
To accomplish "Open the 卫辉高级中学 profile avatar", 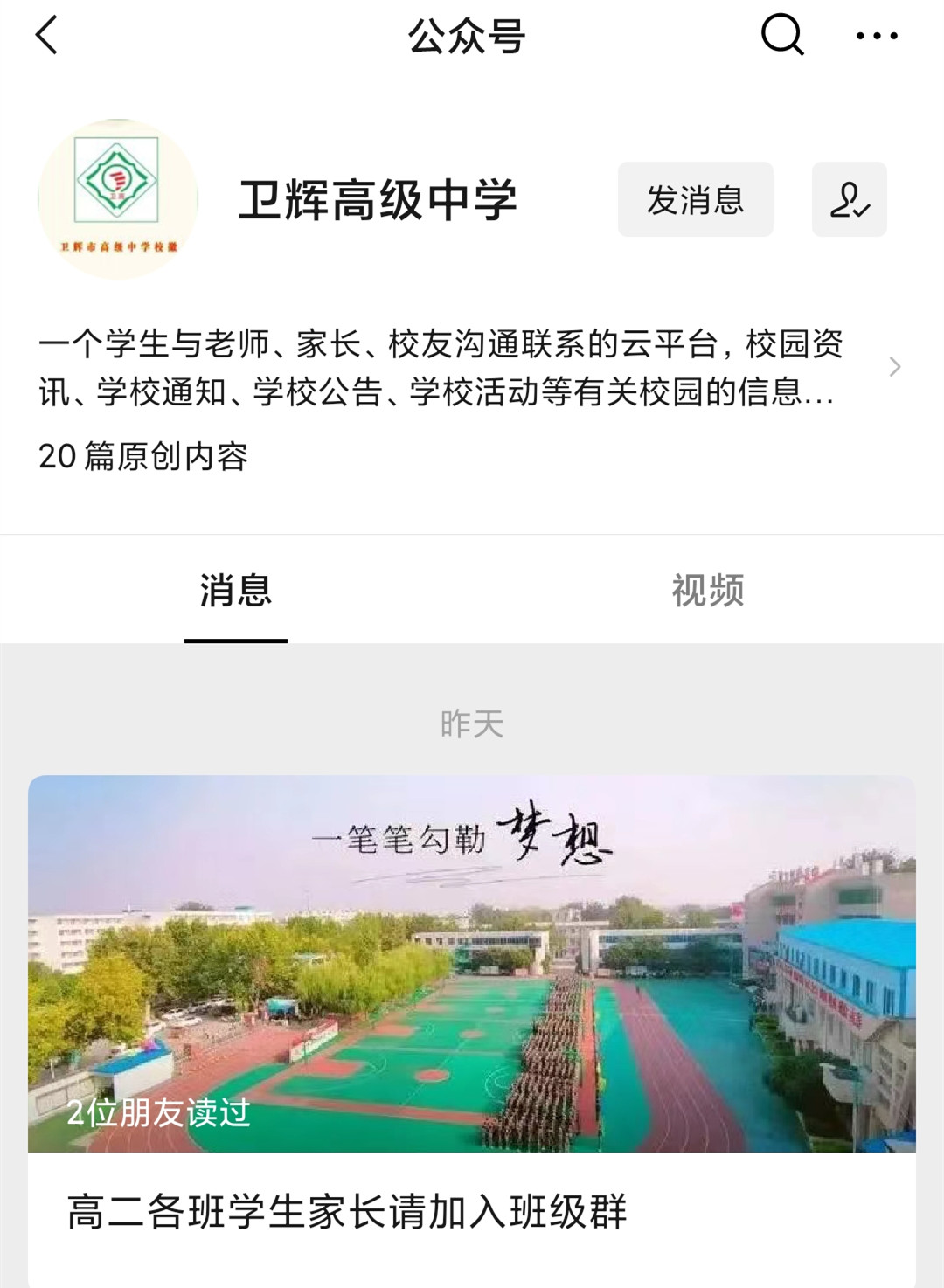I will (x=118, y=199).
